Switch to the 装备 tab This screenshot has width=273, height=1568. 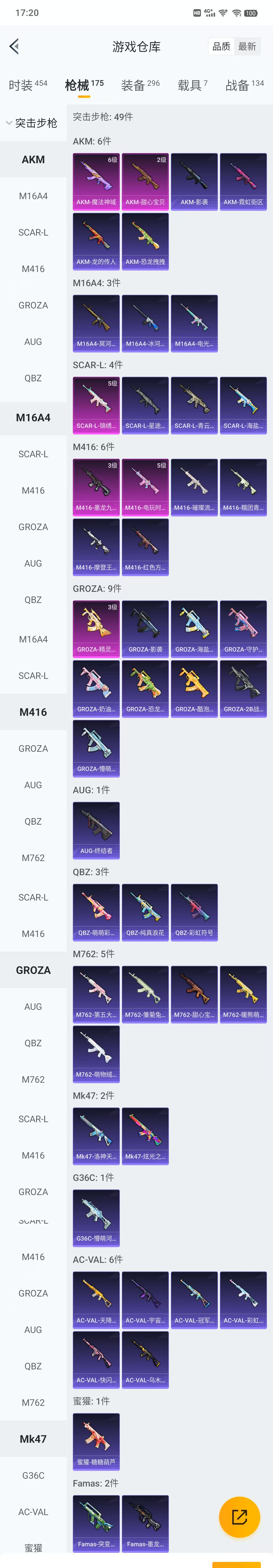click(140, 85)
